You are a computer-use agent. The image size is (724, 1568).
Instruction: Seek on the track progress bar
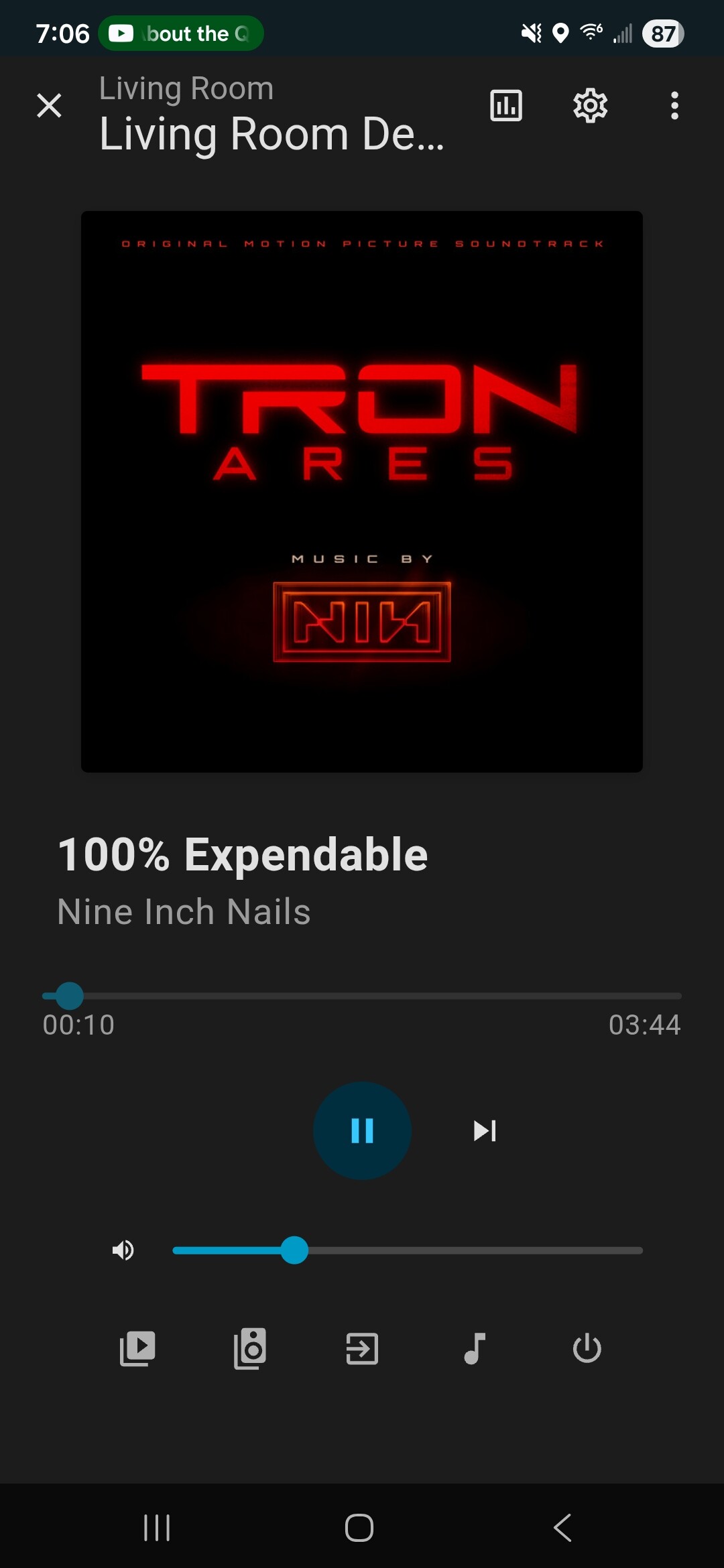point(362,996)
